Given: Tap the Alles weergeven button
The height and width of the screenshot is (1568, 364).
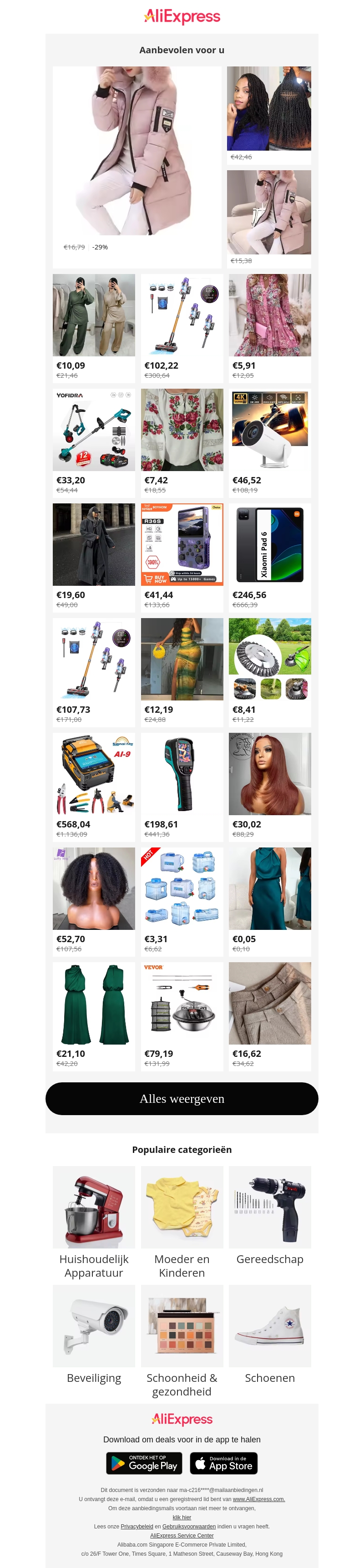Looking at the screenshot, I should pyautogui.click(x=182, y=1099).
